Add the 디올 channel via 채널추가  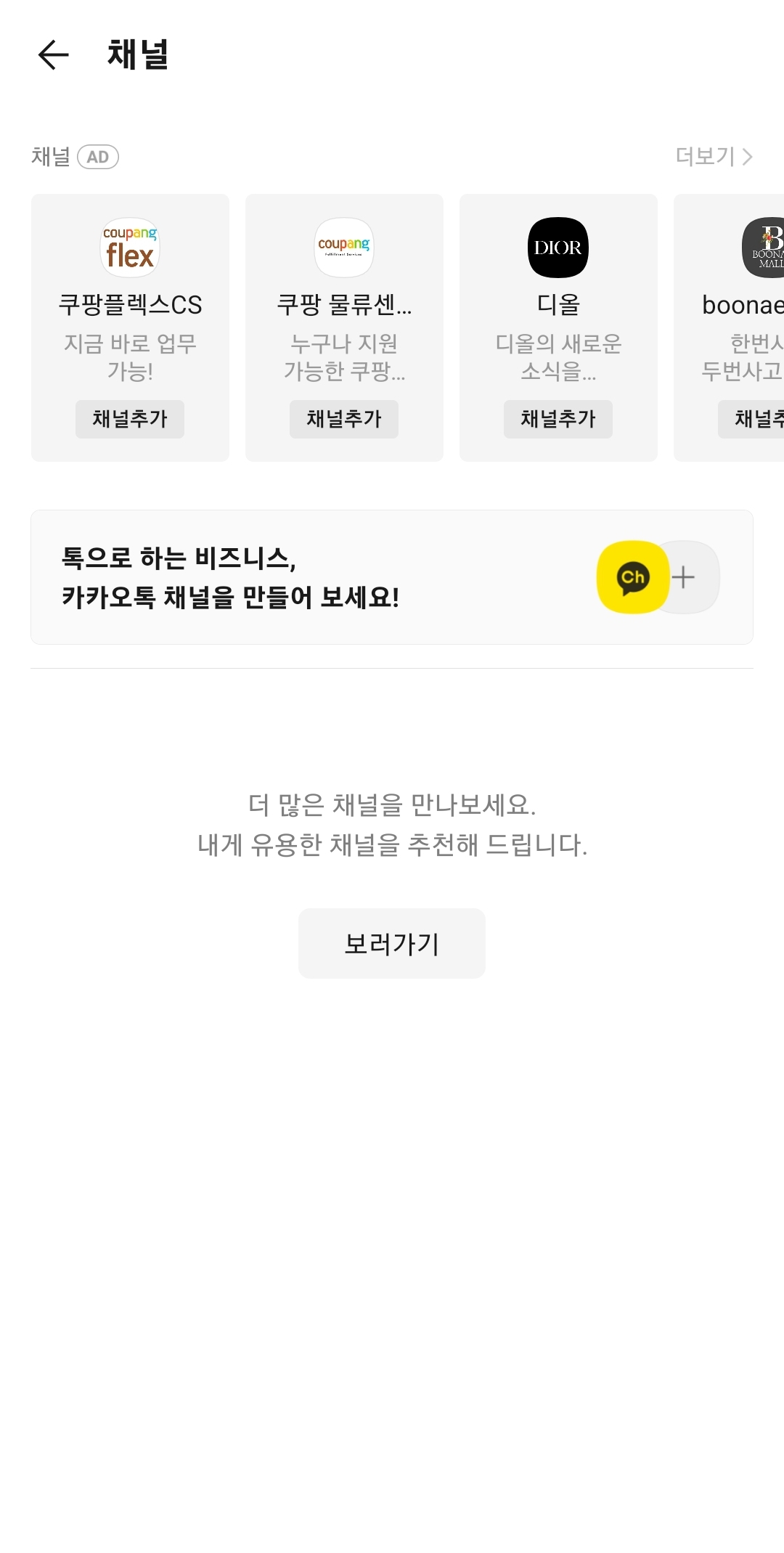click(558, 419)
